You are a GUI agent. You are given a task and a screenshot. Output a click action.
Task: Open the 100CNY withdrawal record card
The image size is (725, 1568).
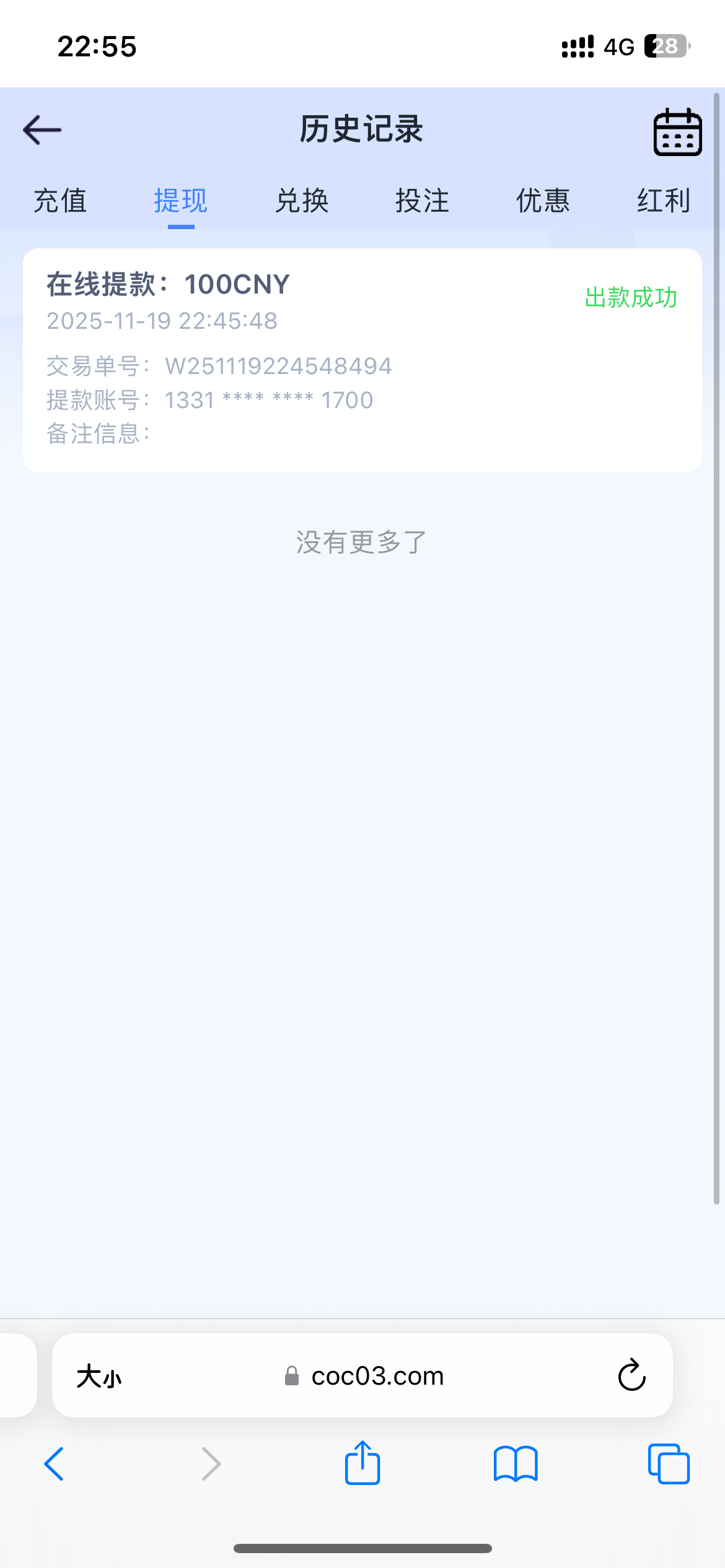tap(362, 360)
